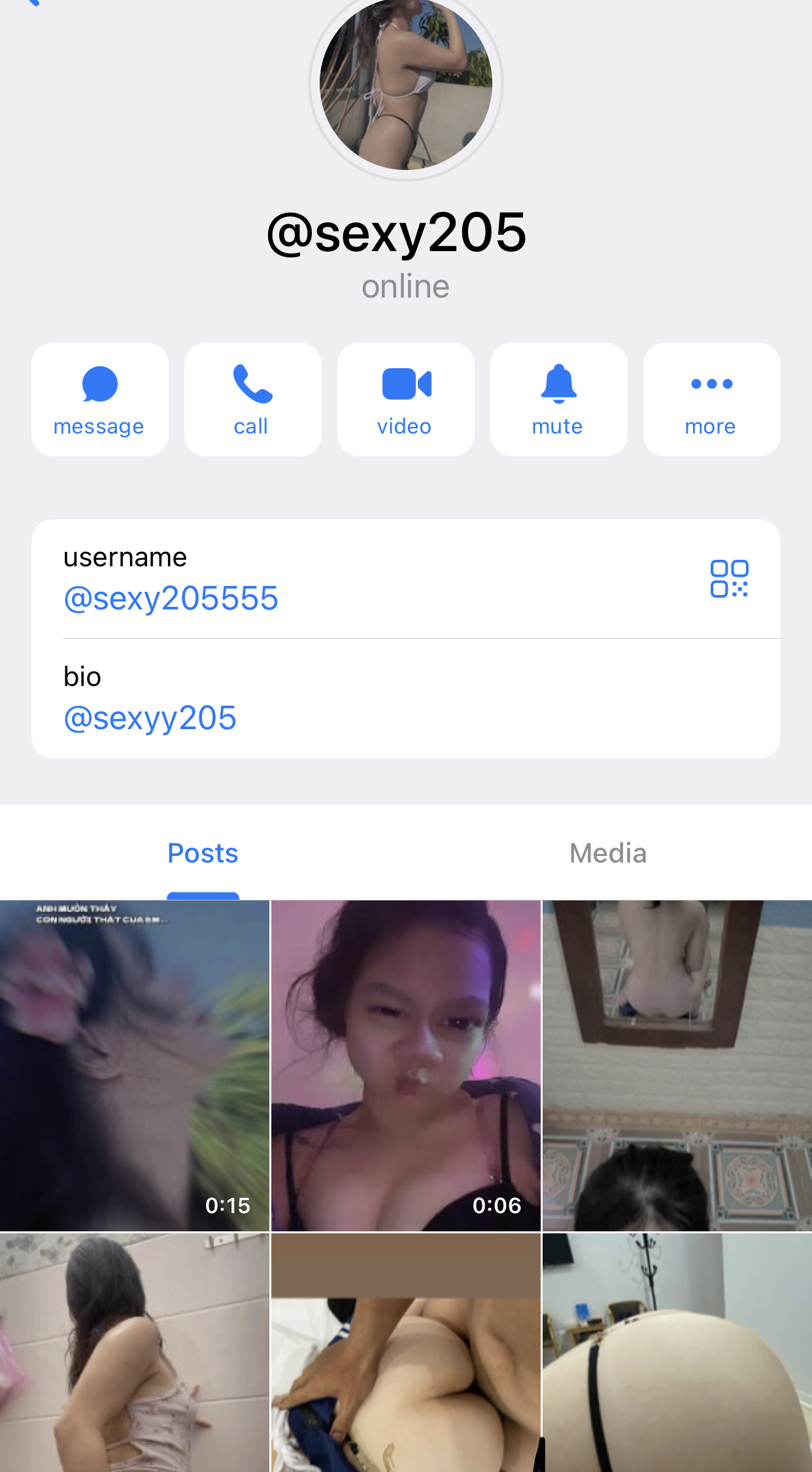View the profile picture

point(405,84)
